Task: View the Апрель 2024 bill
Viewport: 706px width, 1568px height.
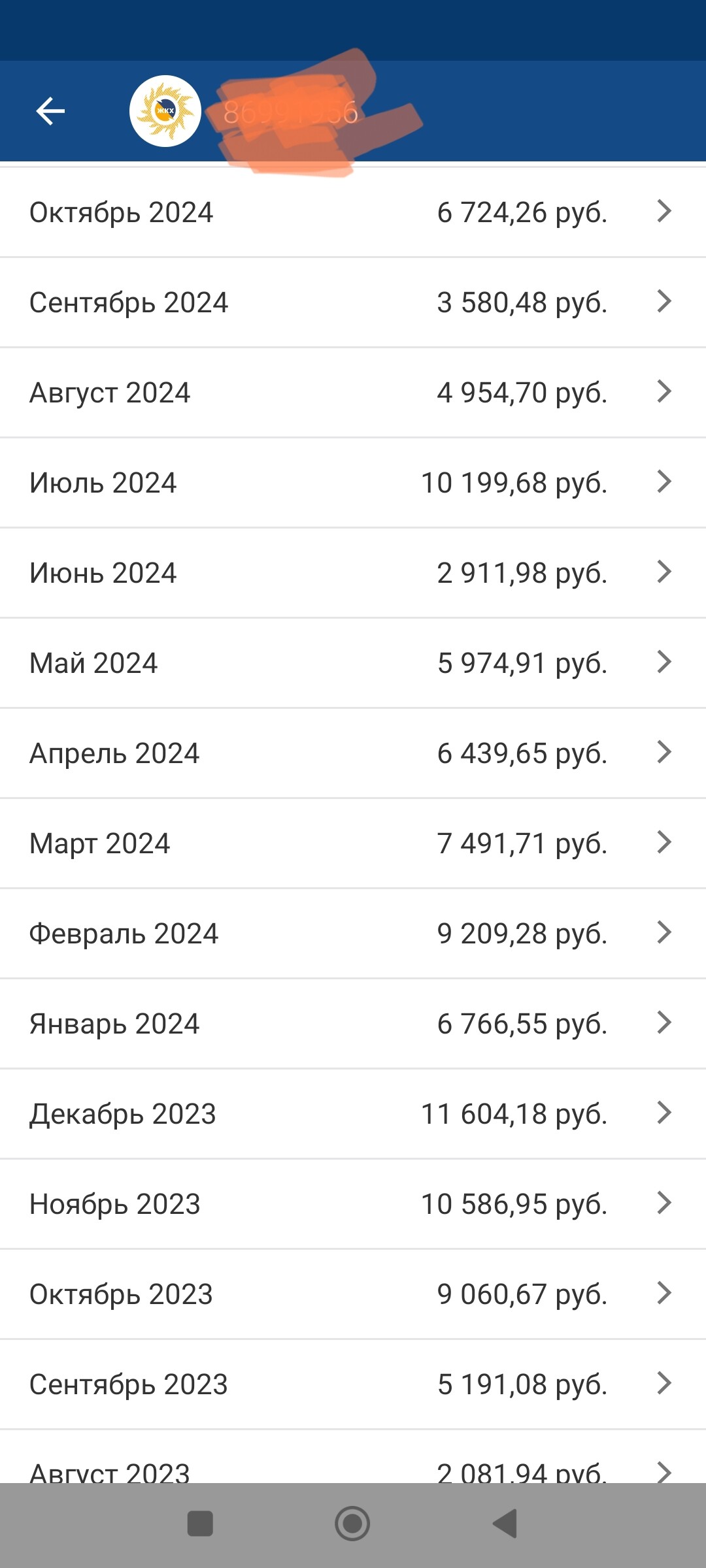Action: 353,753
